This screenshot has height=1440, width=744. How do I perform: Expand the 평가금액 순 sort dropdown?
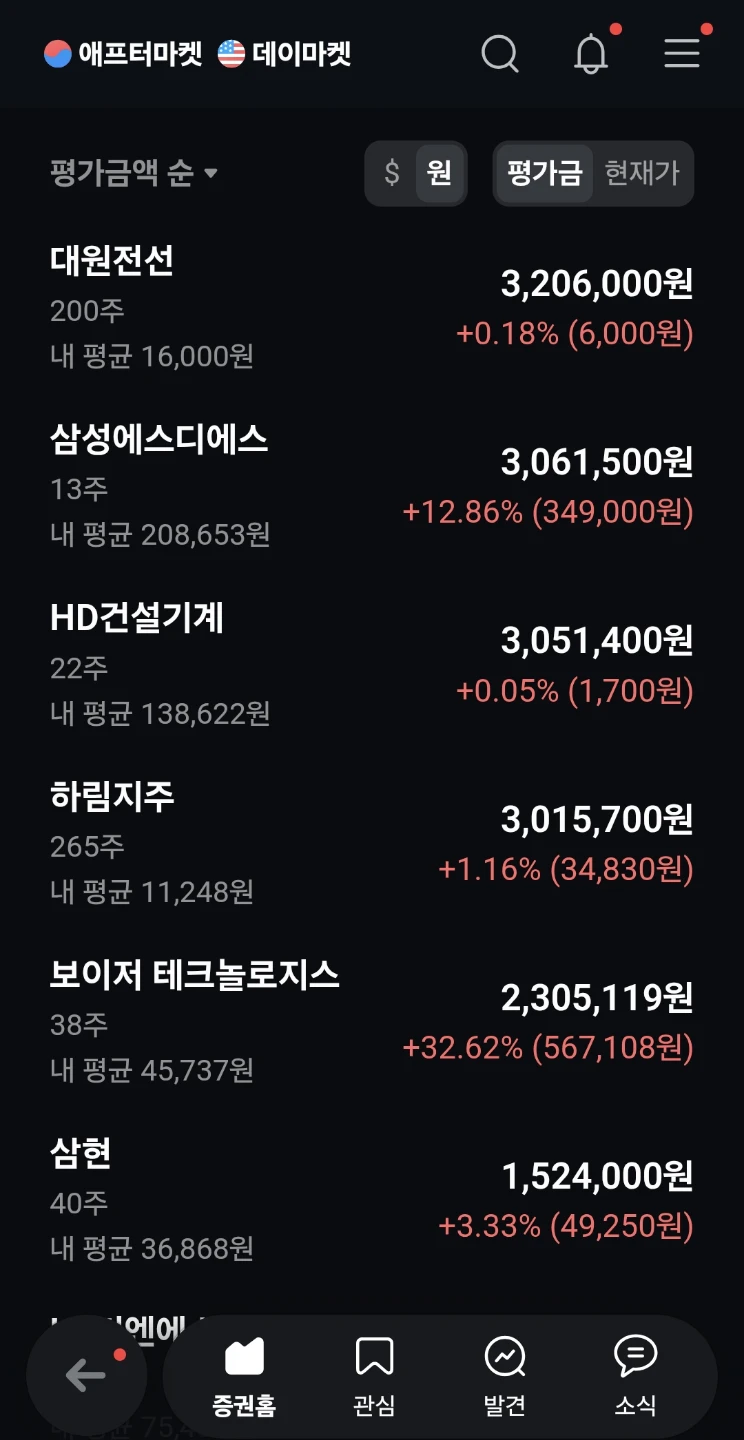pos(134,173)
